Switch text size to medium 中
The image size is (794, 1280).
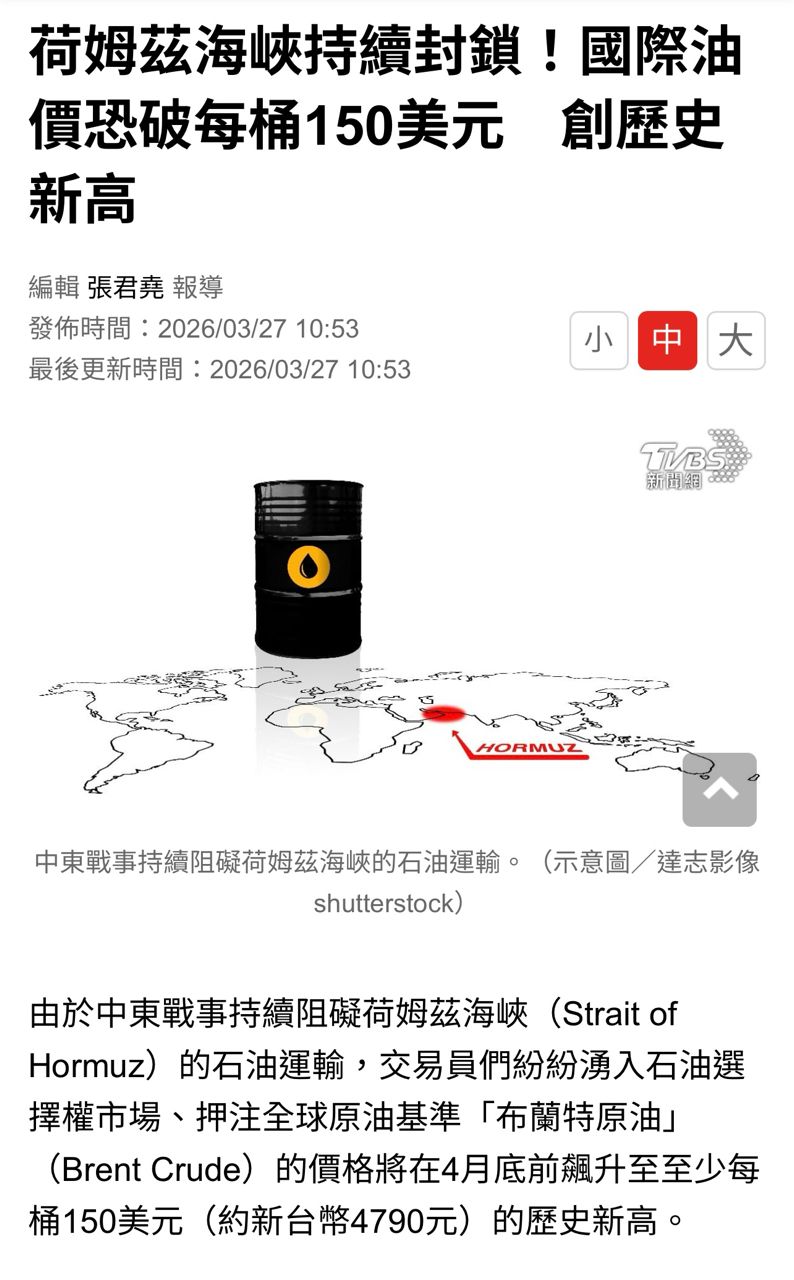point(667,341)
